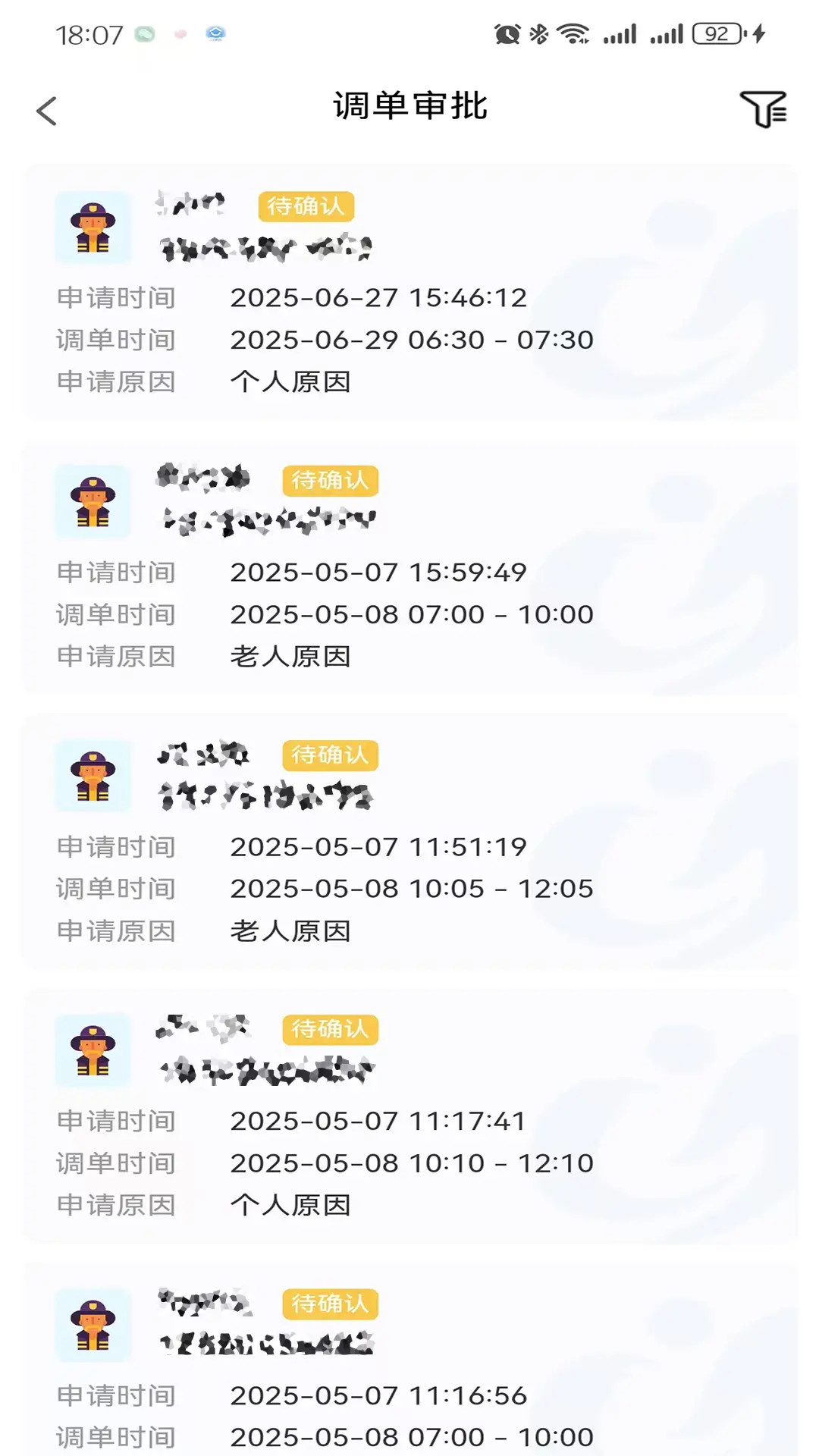
Task: Tap the avatar on the bottom card
Action: [x=93, y=1326]
